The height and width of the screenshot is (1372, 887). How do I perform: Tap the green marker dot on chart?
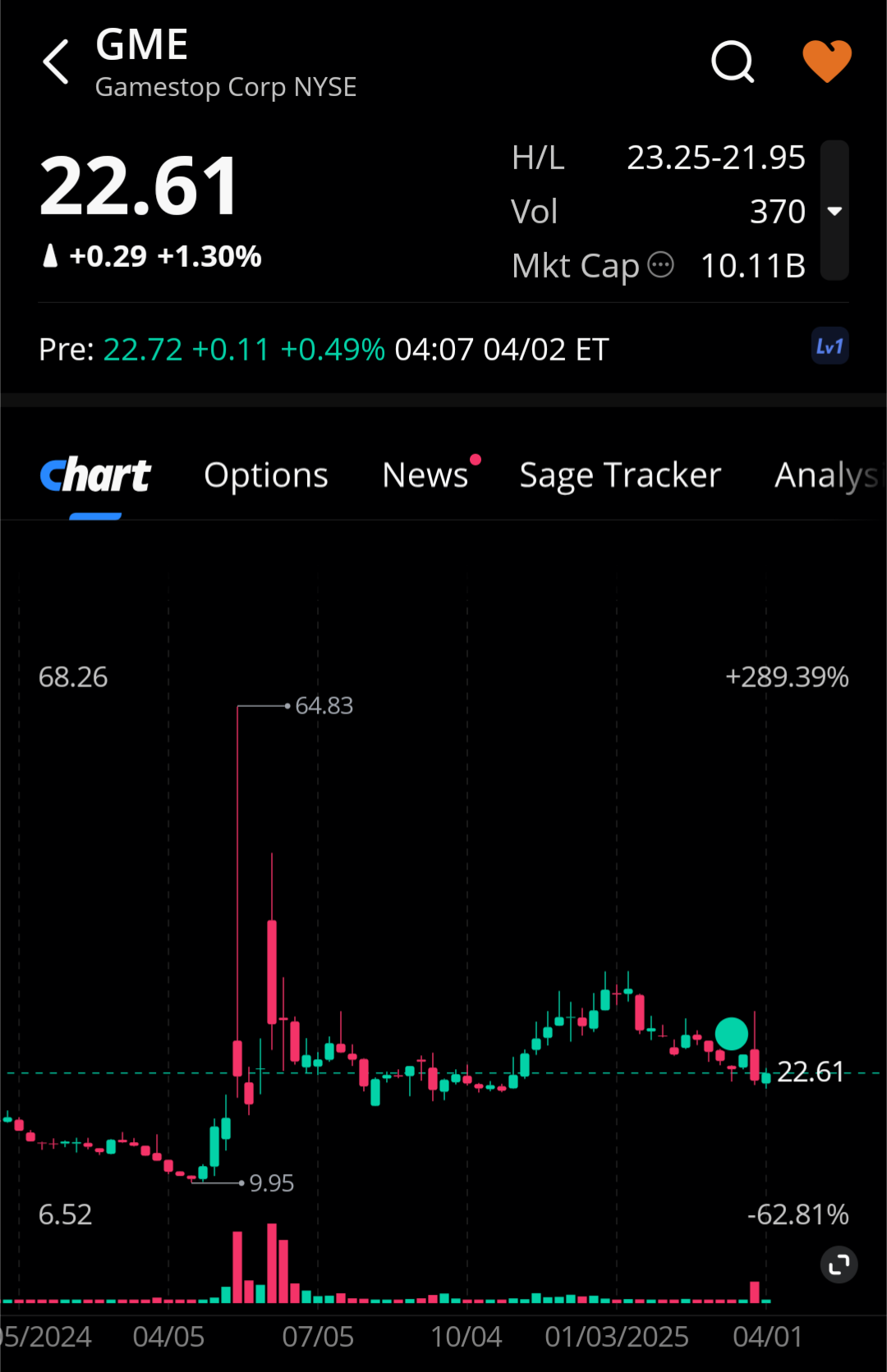731,1034
